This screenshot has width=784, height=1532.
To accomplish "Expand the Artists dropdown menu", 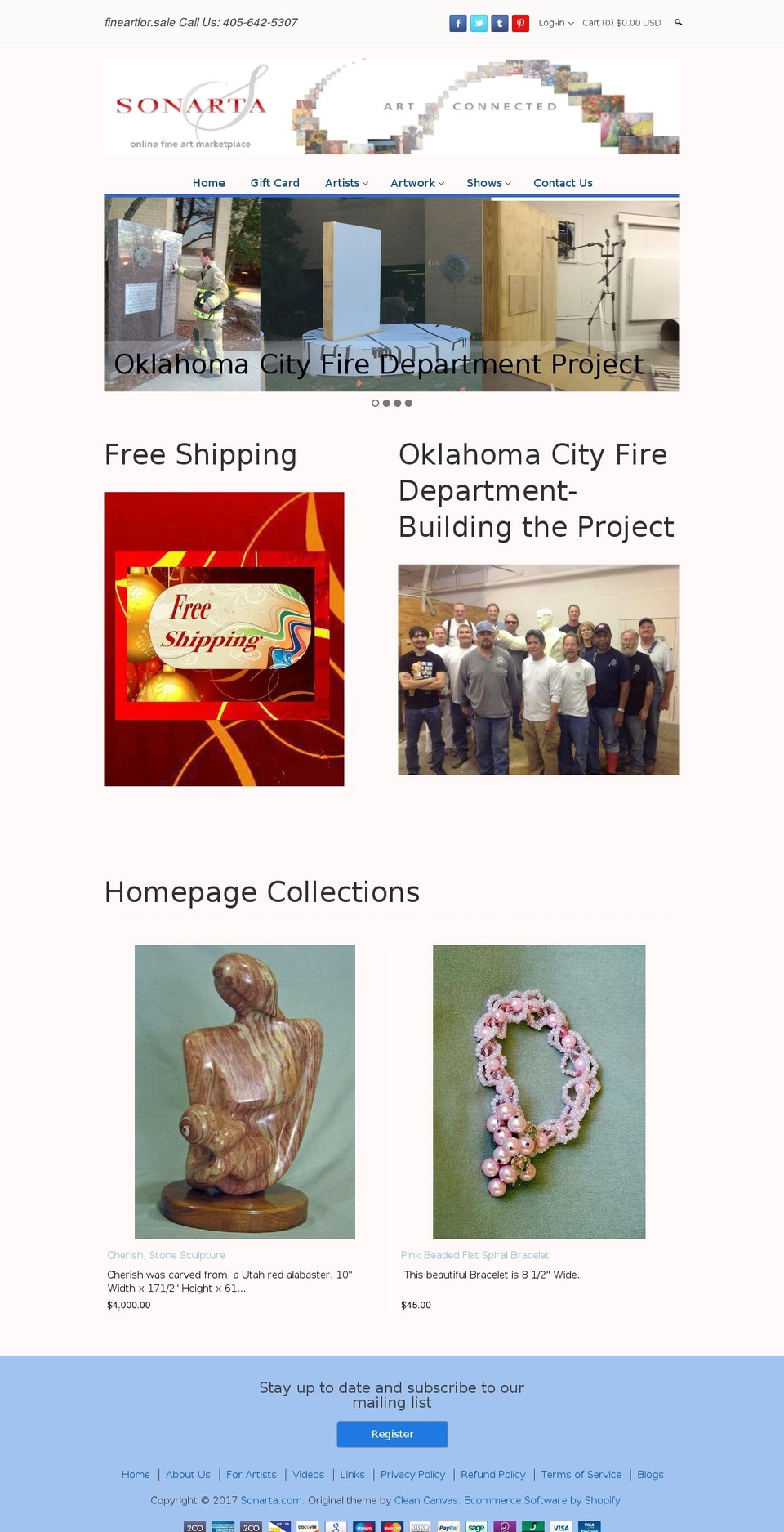I will coord(345,183).
